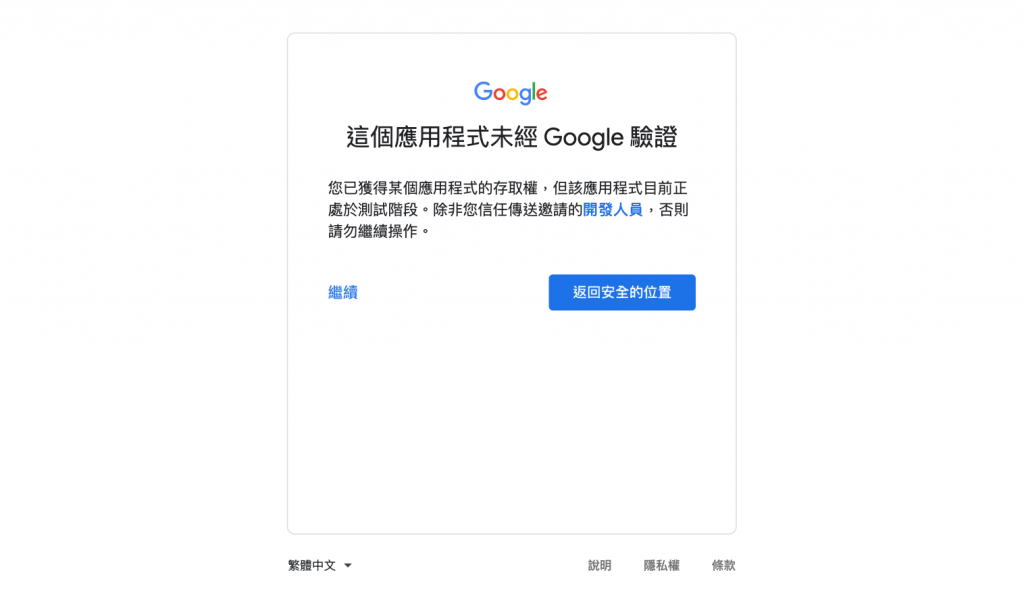
Task: Open the 隱私權 privacy link
Action: (661, 565)
